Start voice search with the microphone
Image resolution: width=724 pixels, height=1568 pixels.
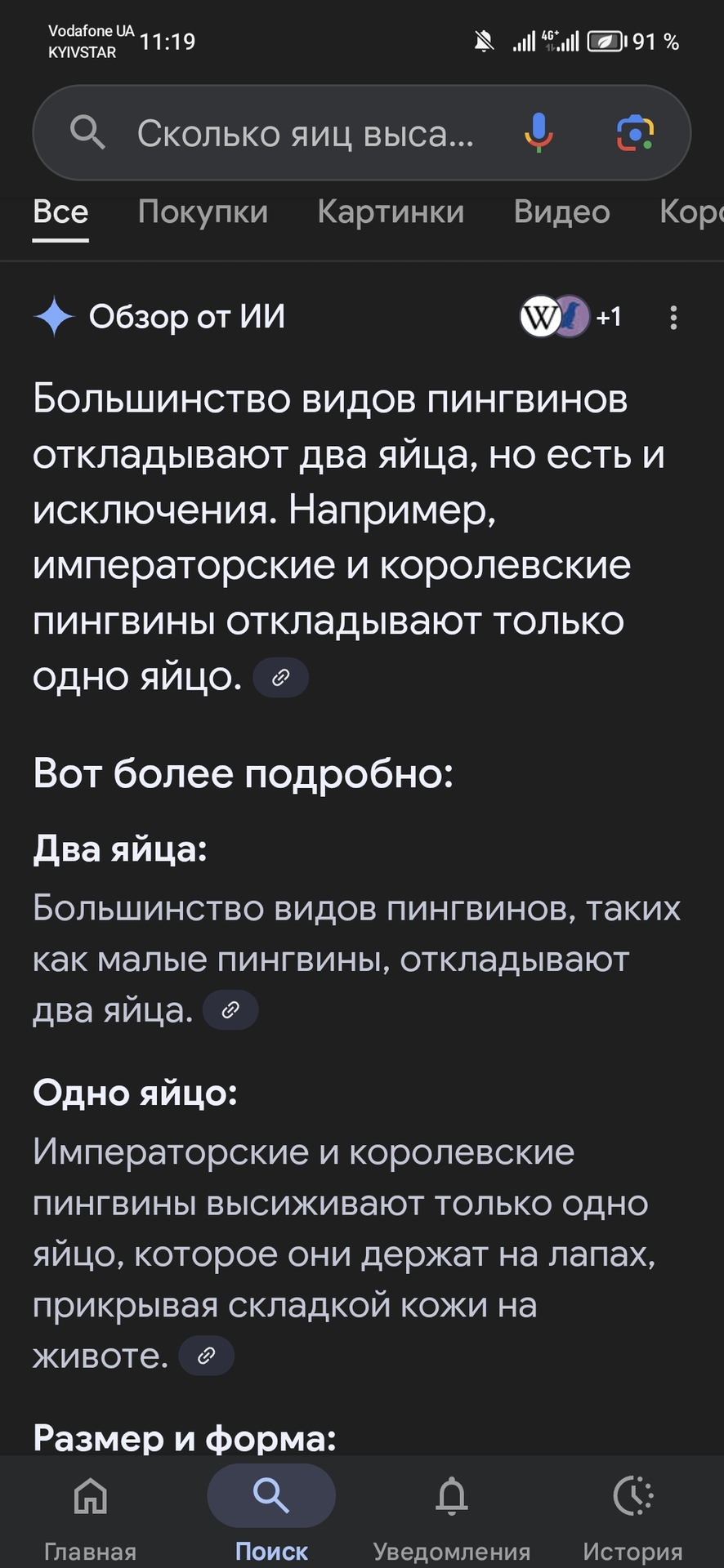click(x=539, y=132)
